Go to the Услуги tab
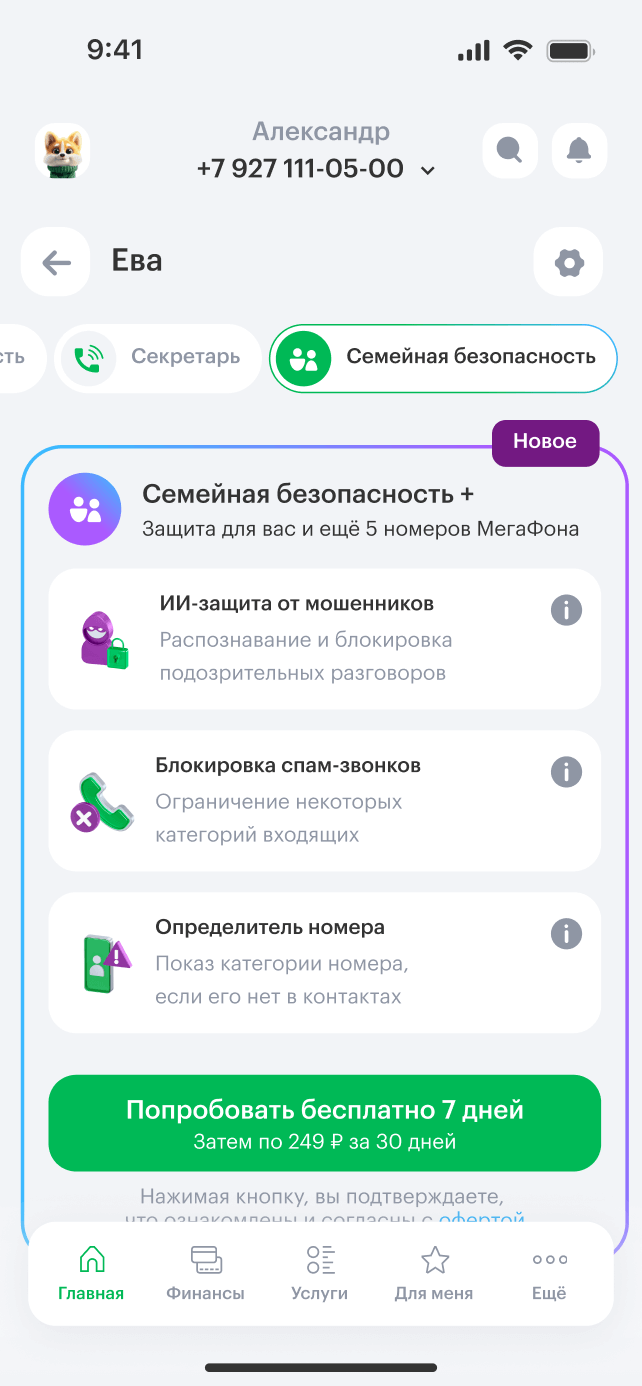 click(x=319, y=1274)
